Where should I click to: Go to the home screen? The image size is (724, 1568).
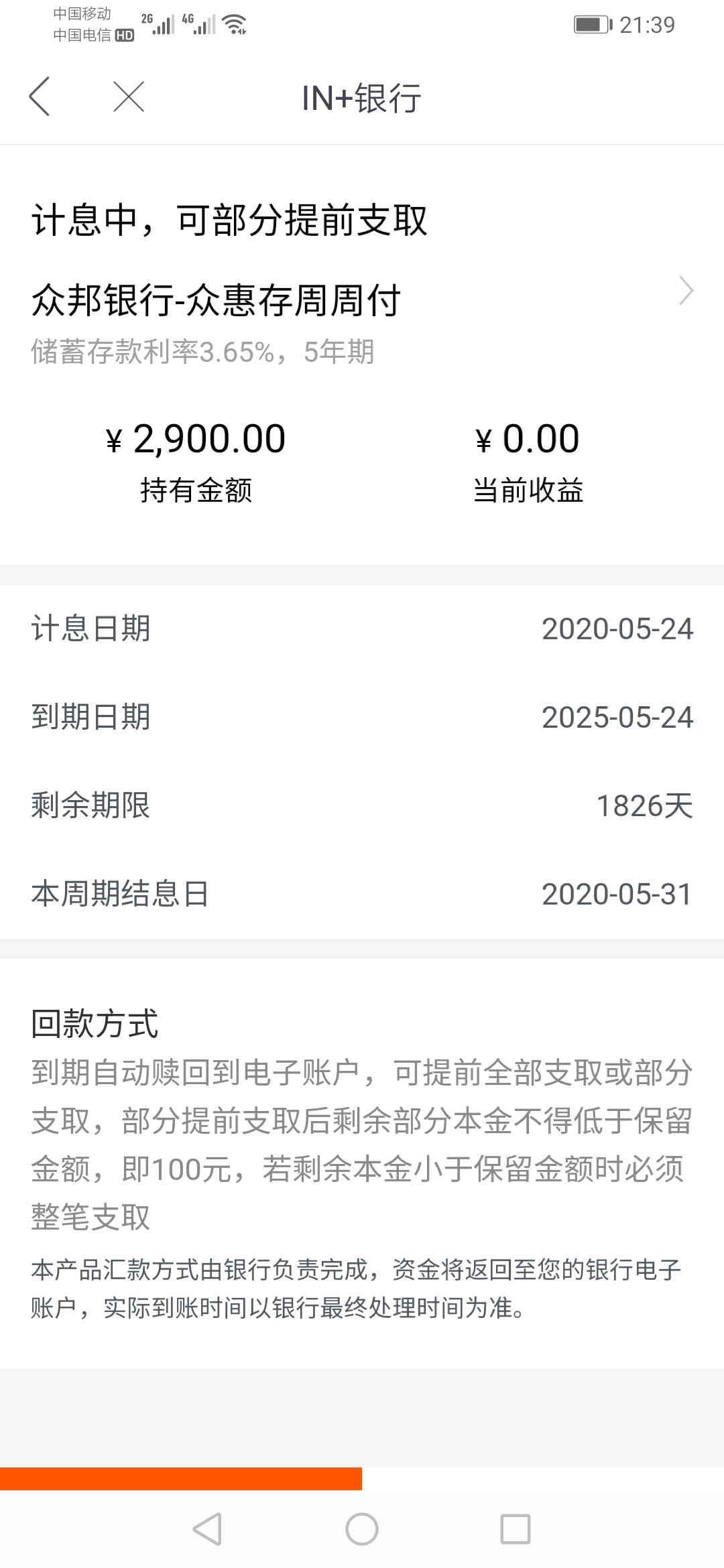click(362, 1530)
